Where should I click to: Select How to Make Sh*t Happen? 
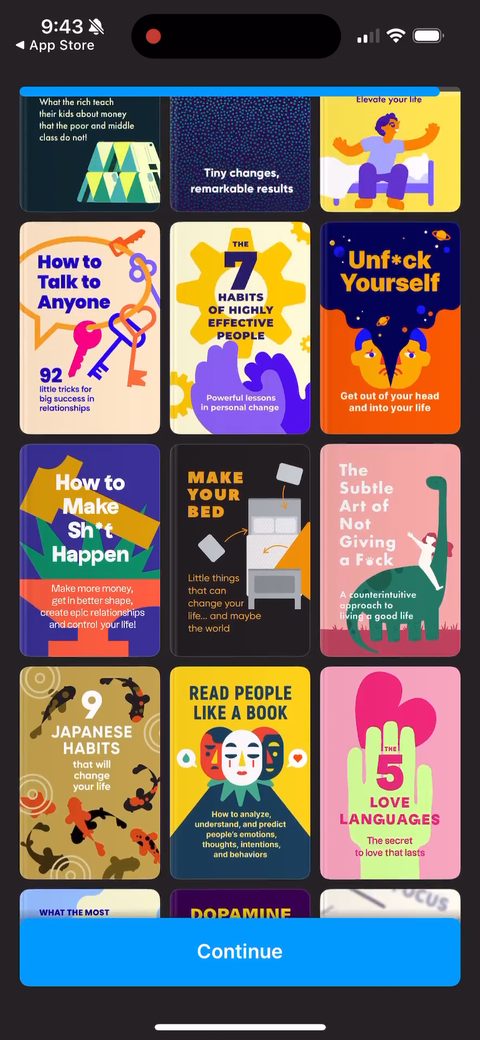[x=90, y=550]
